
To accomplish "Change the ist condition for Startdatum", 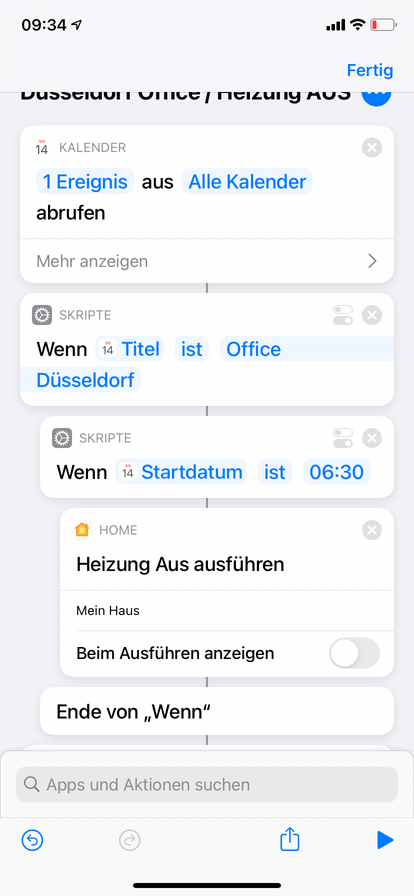I will 274,472.
